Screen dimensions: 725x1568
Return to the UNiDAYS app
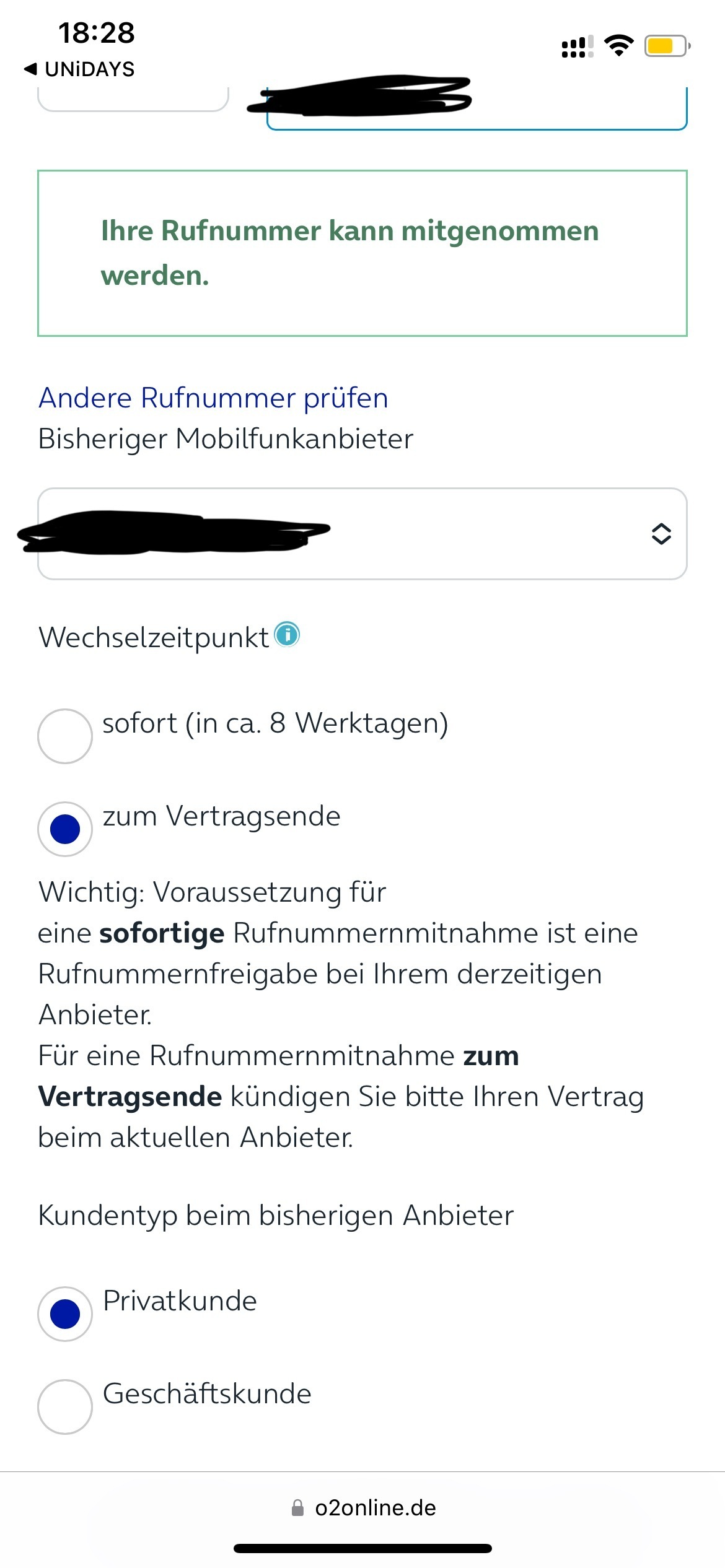tap(79, 69)
